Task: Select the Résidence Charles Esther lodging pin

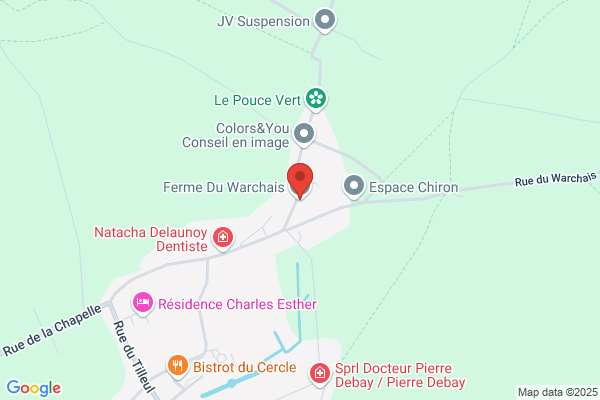Action: [x=143, y=304]
